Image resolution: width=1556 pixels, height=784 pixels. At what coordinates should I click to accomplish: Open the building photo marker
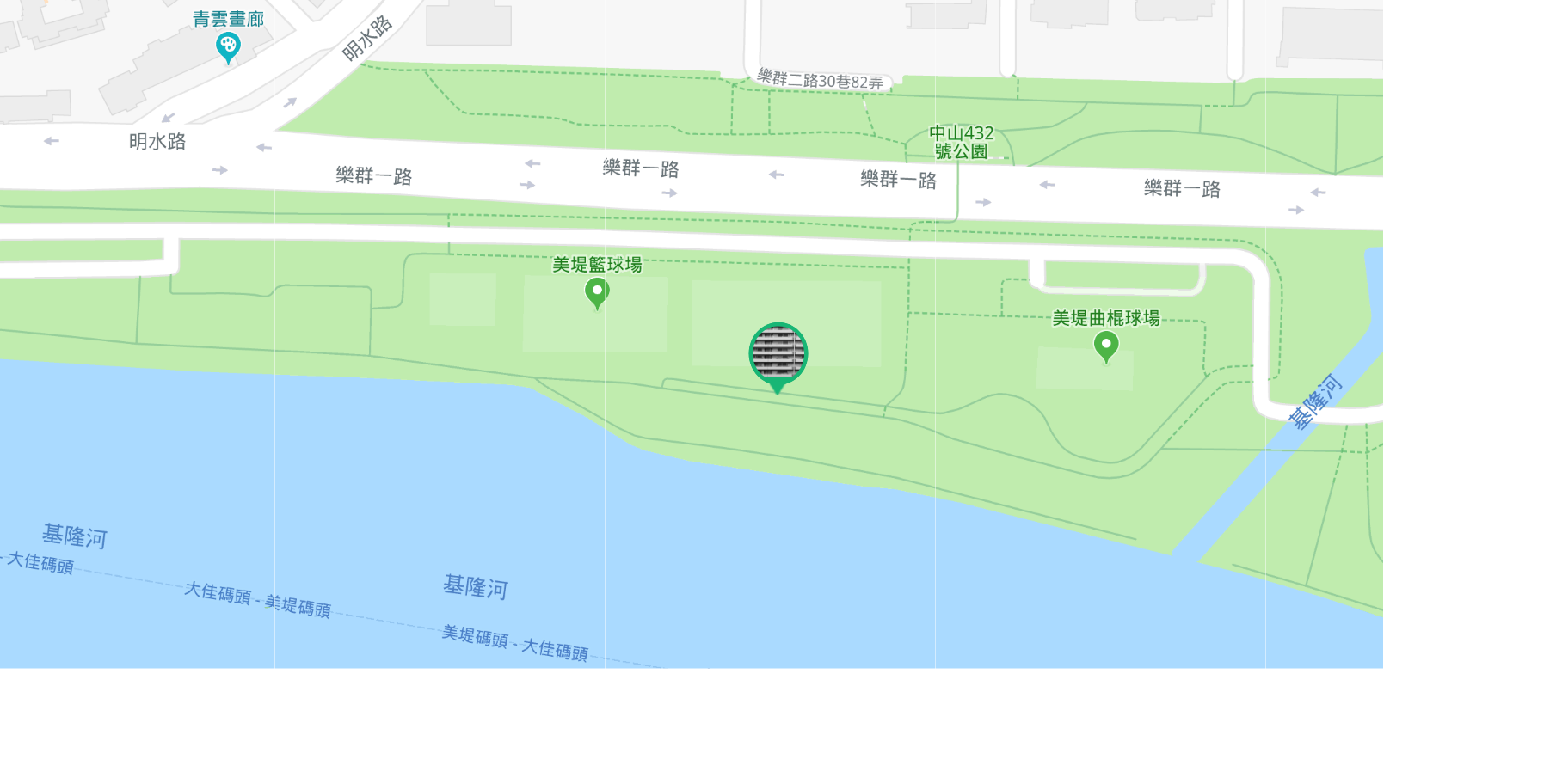(778, 353)
